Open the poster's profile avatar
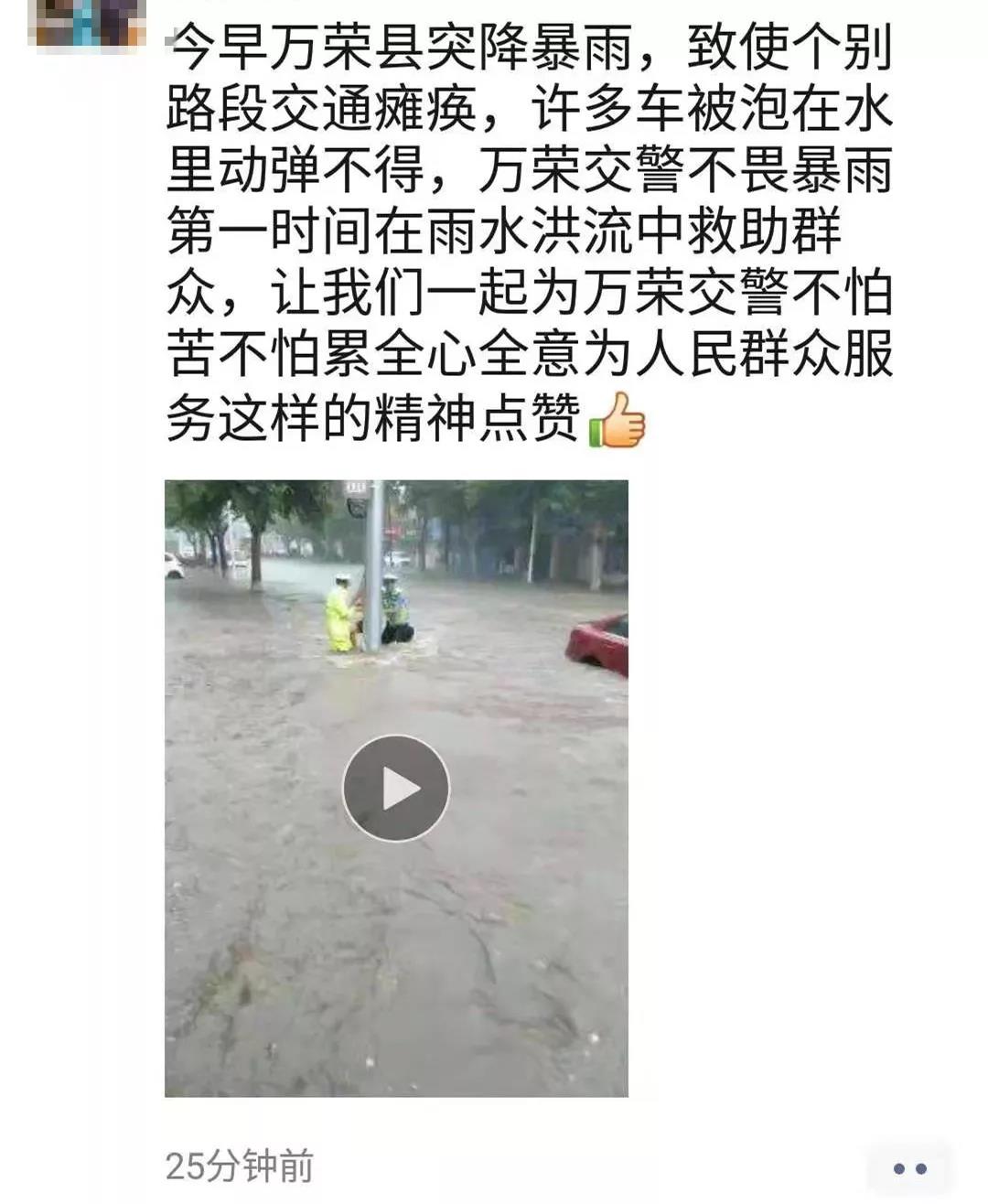 pos(87,22)
